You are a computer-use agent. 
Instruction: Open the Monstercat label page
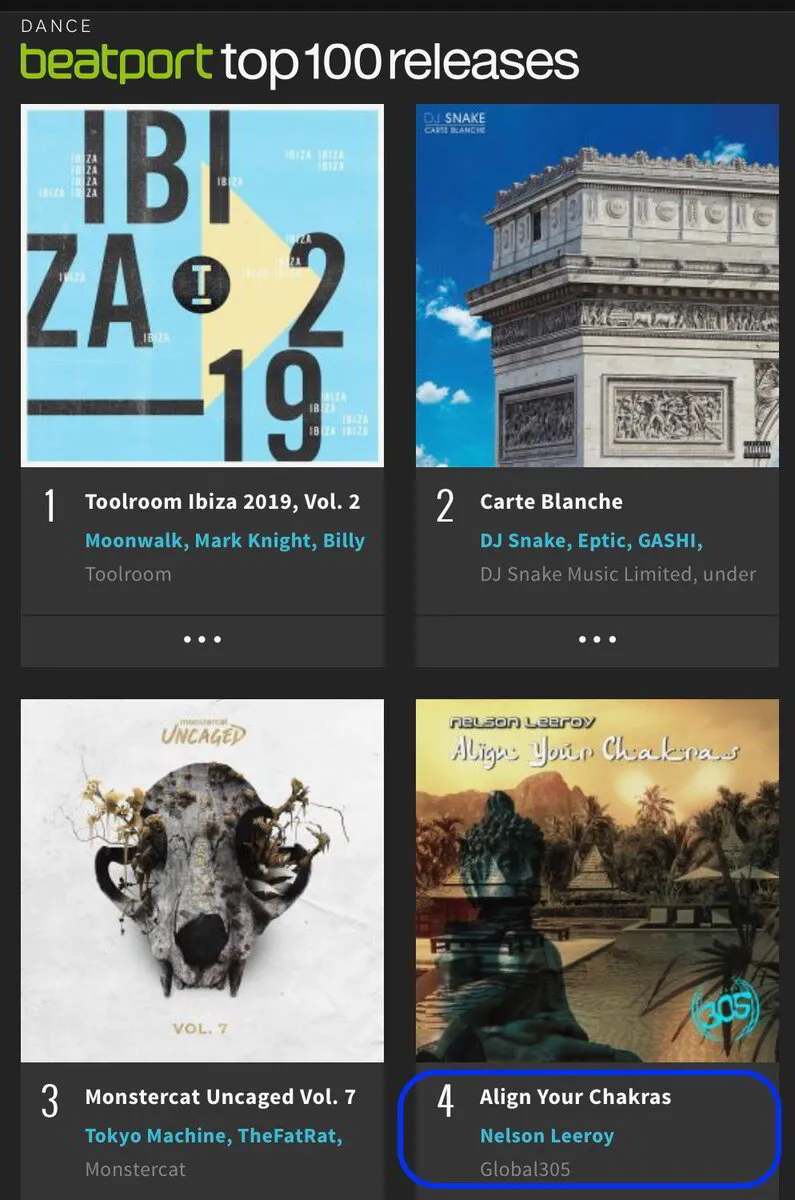[x=135, y=1169]
